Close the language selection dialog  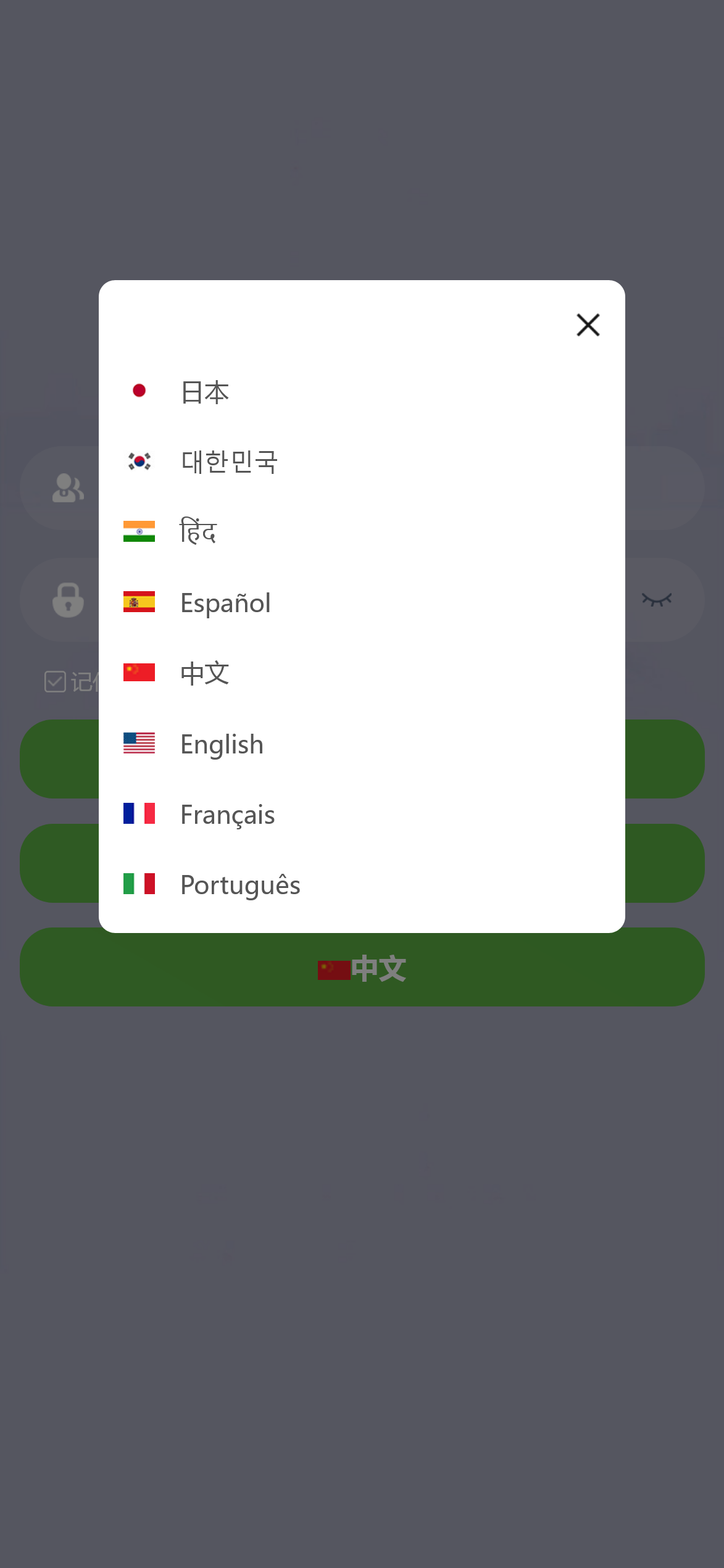[588, 325]
